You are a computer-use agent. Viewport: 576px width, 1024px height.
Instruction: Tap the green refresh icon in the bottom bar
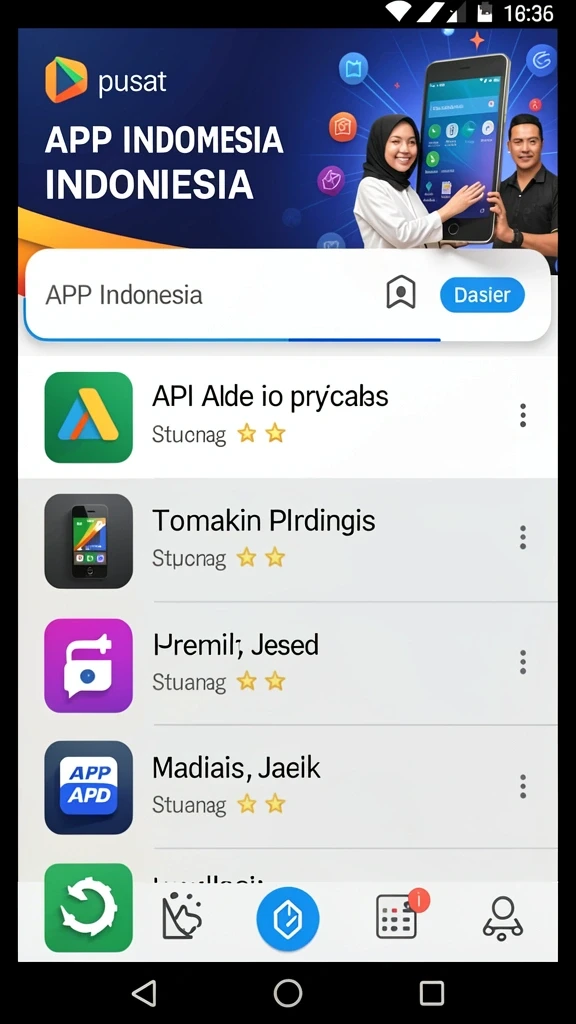(x=89, y=908)
